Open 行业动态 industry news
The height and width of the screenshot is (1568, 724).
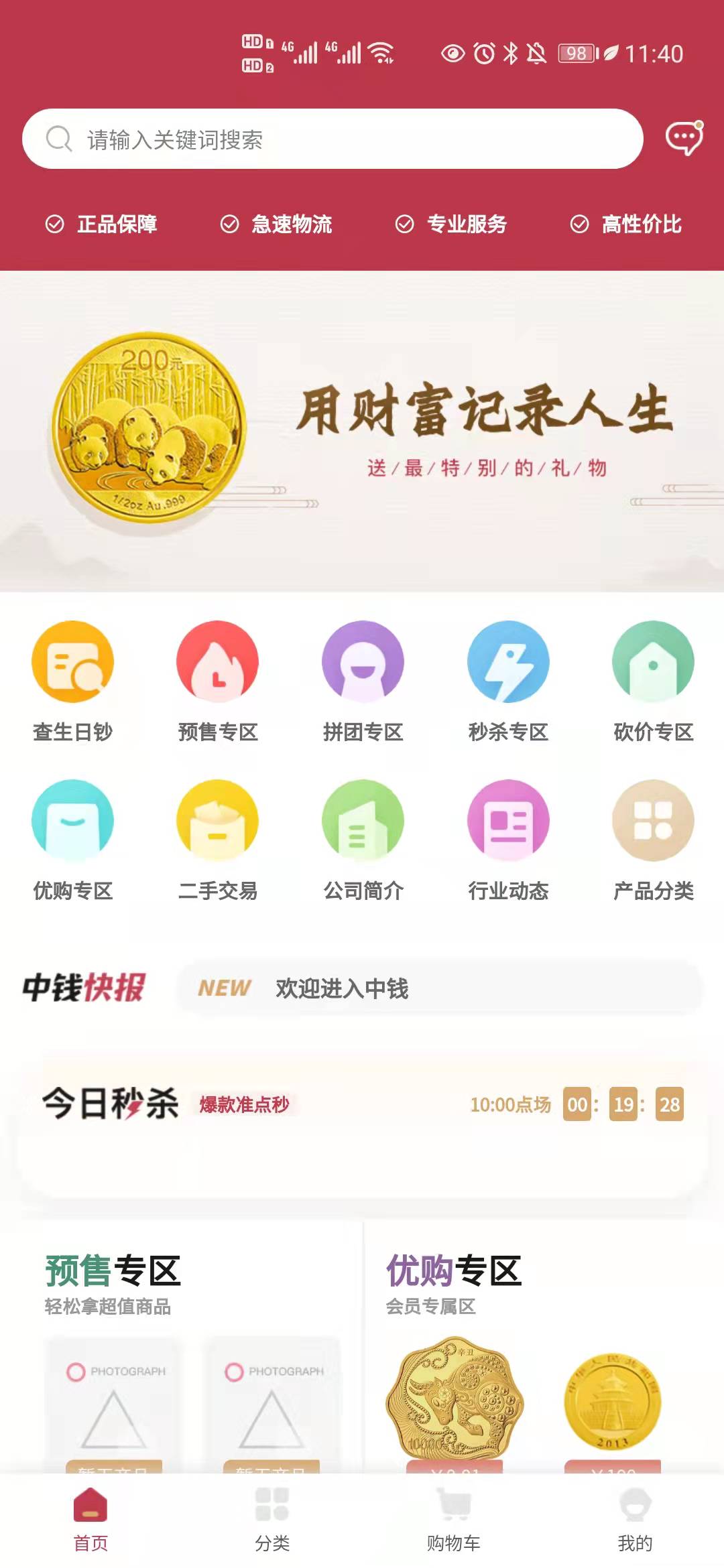pos(508,840)
